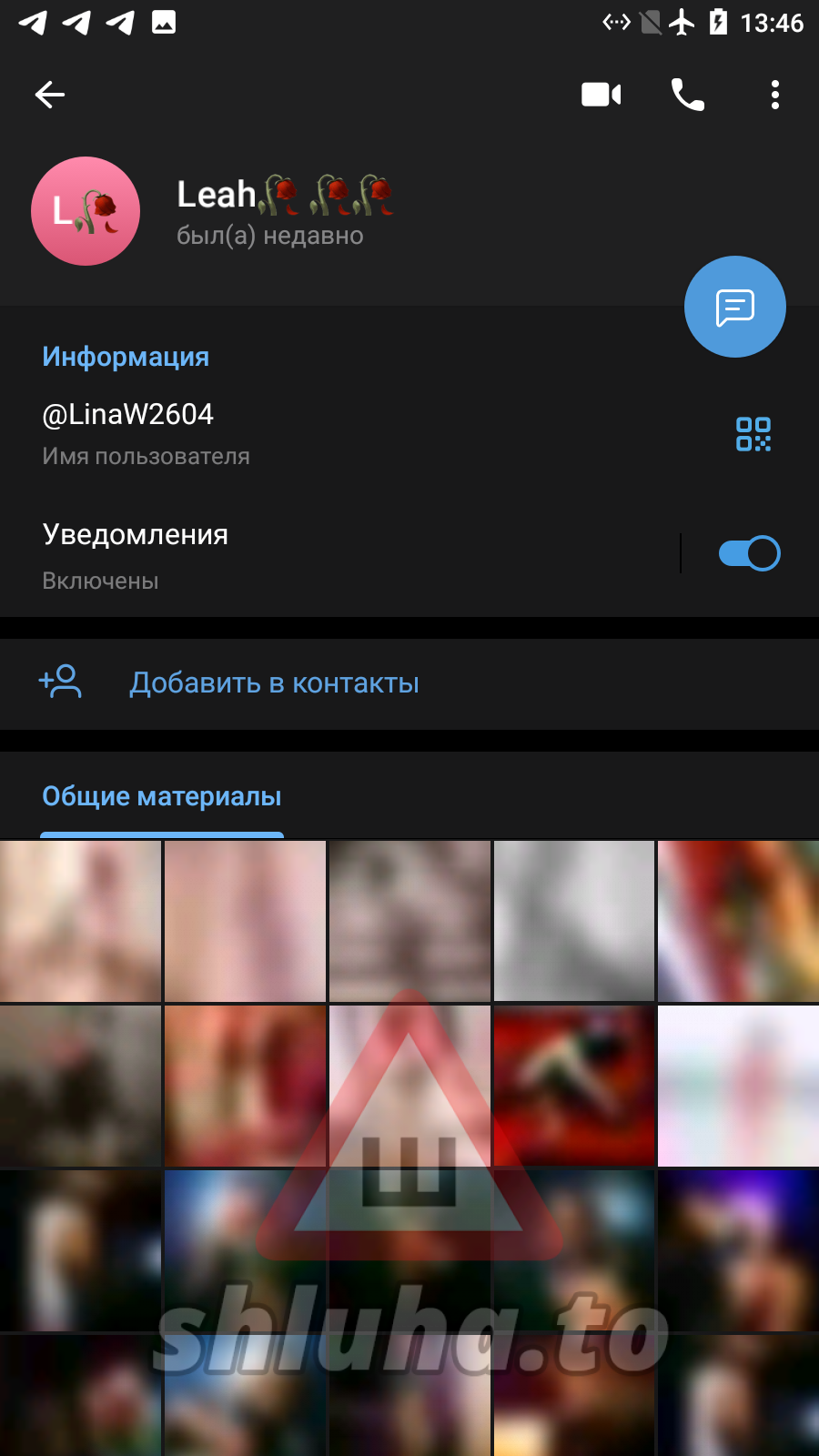Tap the @LinaW2604 username row
The height and width of the screenshot is (1456, 819).
(x=273, y=433)
